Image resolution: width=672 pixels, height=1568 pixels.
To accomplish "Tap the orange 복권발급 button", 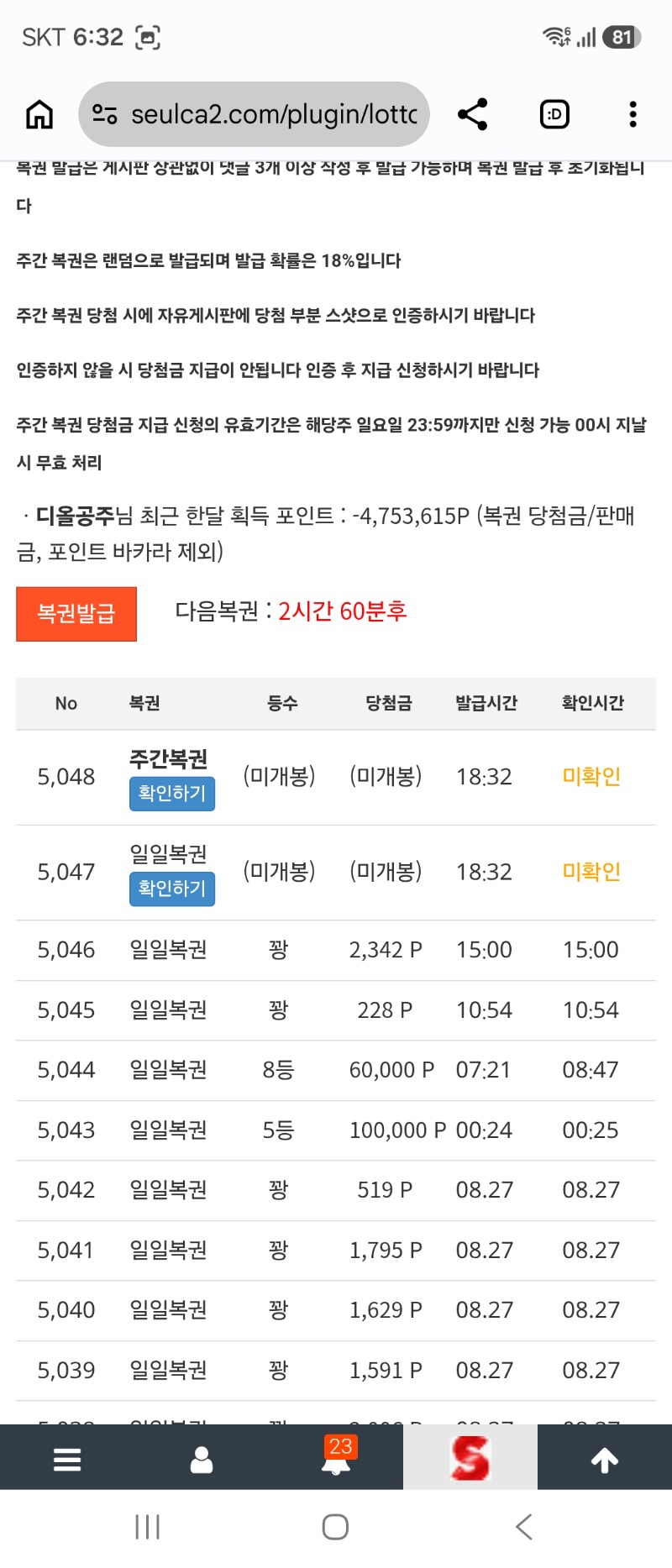I will [76, 614].
